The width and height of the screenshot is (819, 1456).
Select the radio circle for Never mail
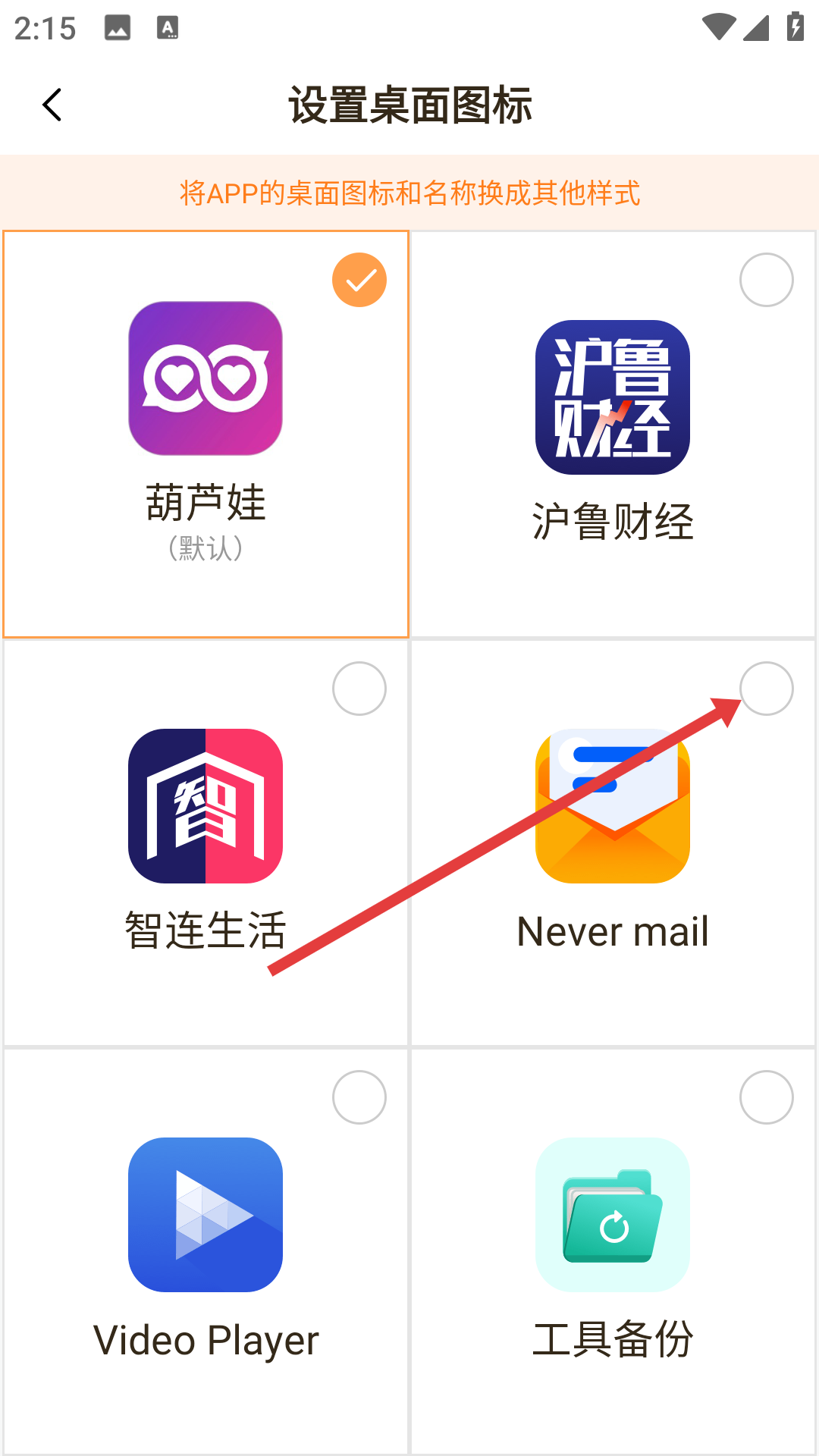[x=766, y=688]
